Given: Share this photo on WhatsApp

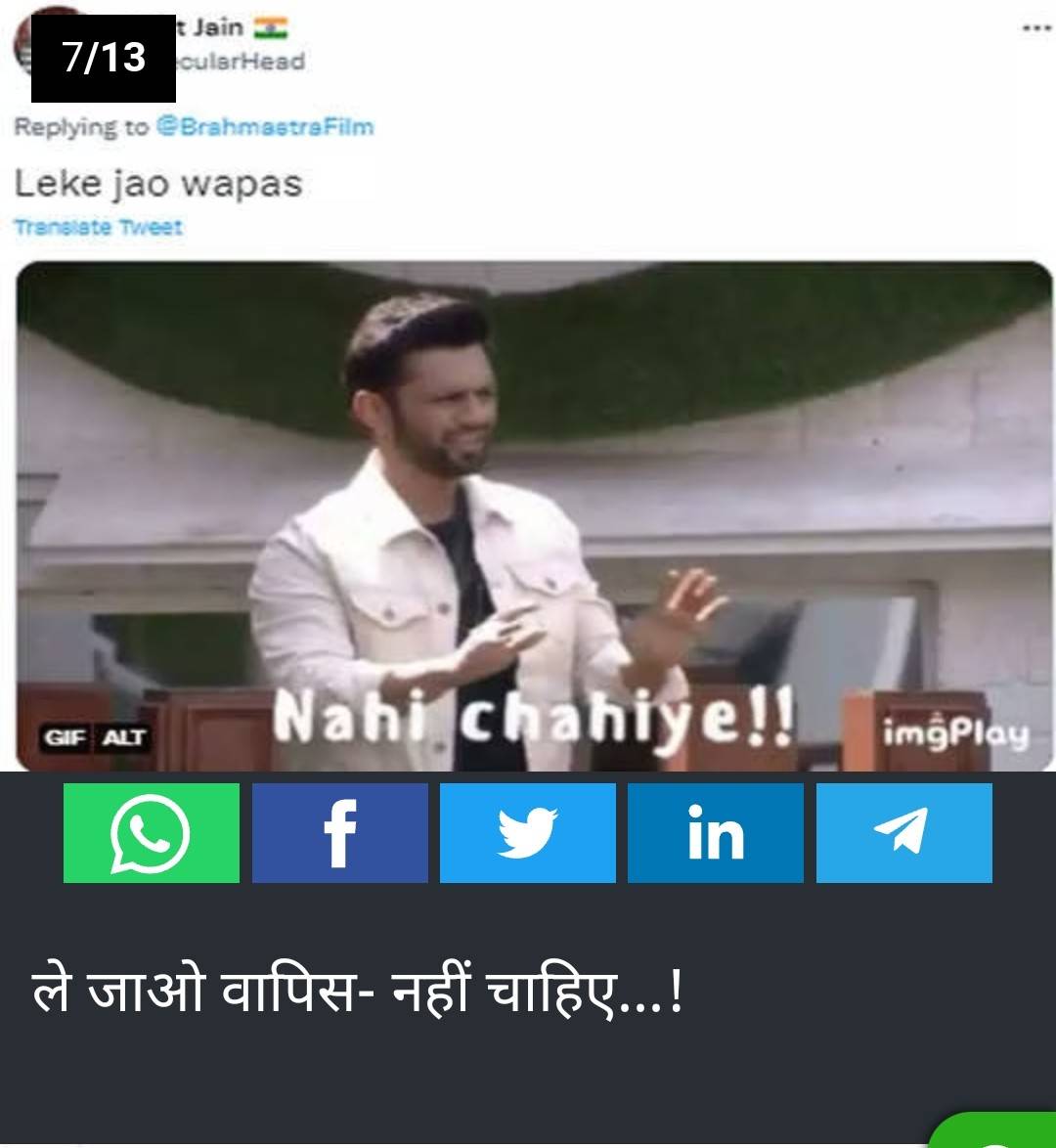Looking at the screenshot, I should [x=152, y=833].
